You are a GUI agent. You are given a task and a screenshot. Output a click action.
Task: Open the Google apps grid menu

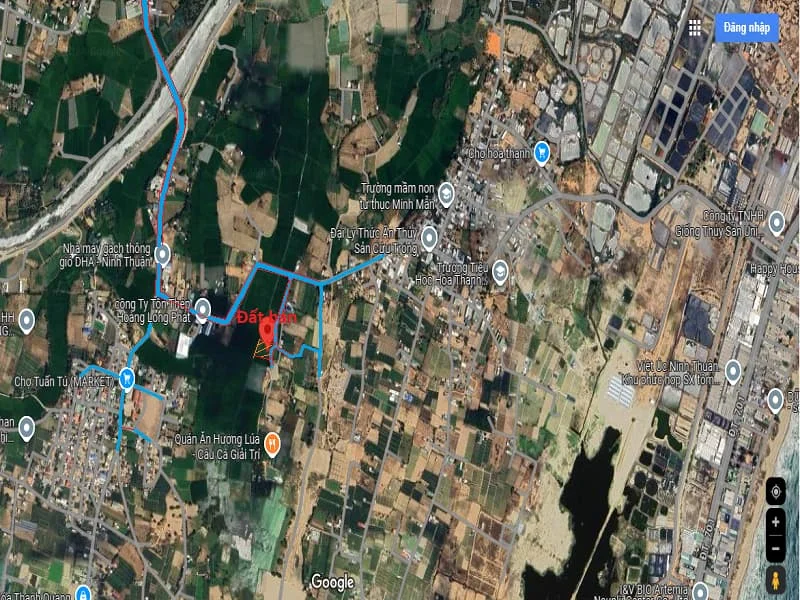695,28
